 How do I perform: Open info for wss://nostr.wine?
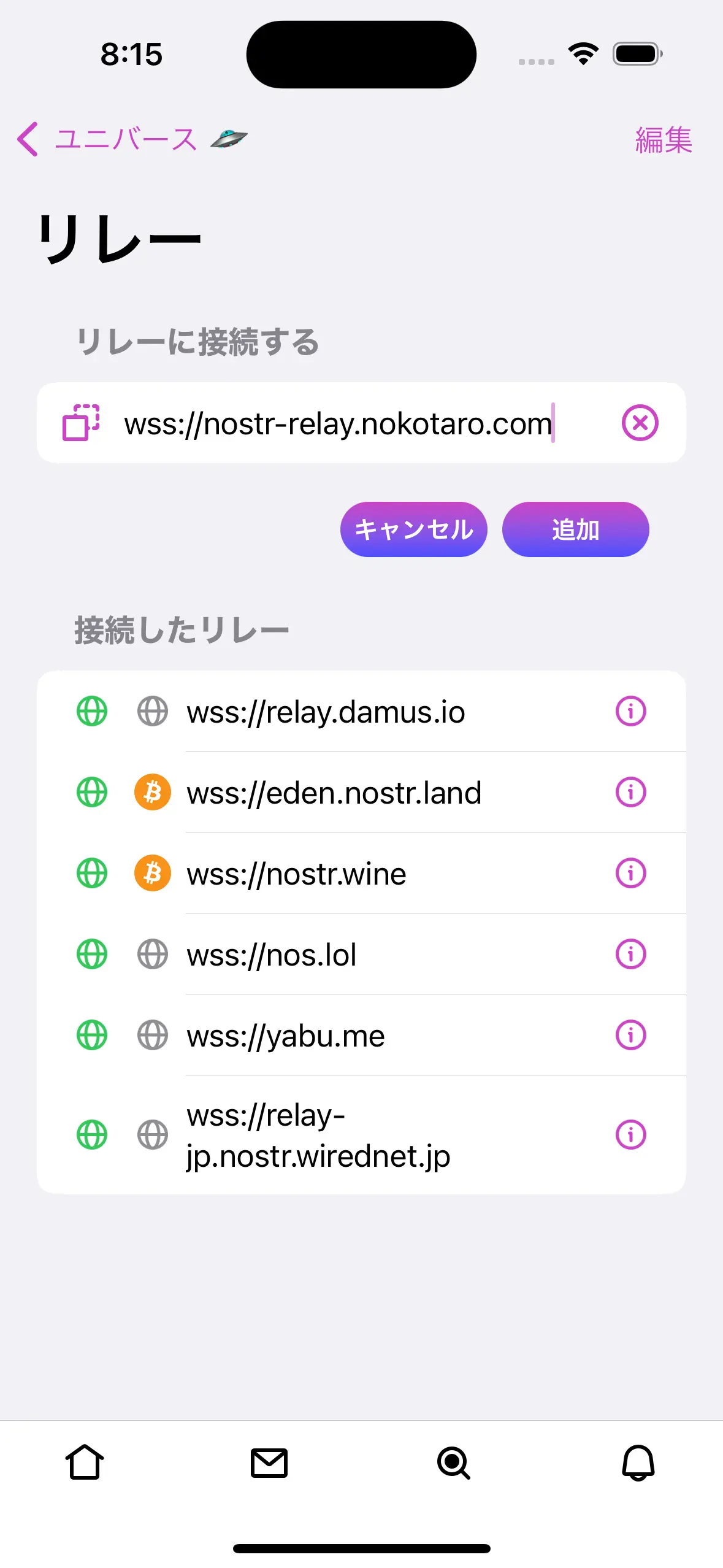click(630, 873)
